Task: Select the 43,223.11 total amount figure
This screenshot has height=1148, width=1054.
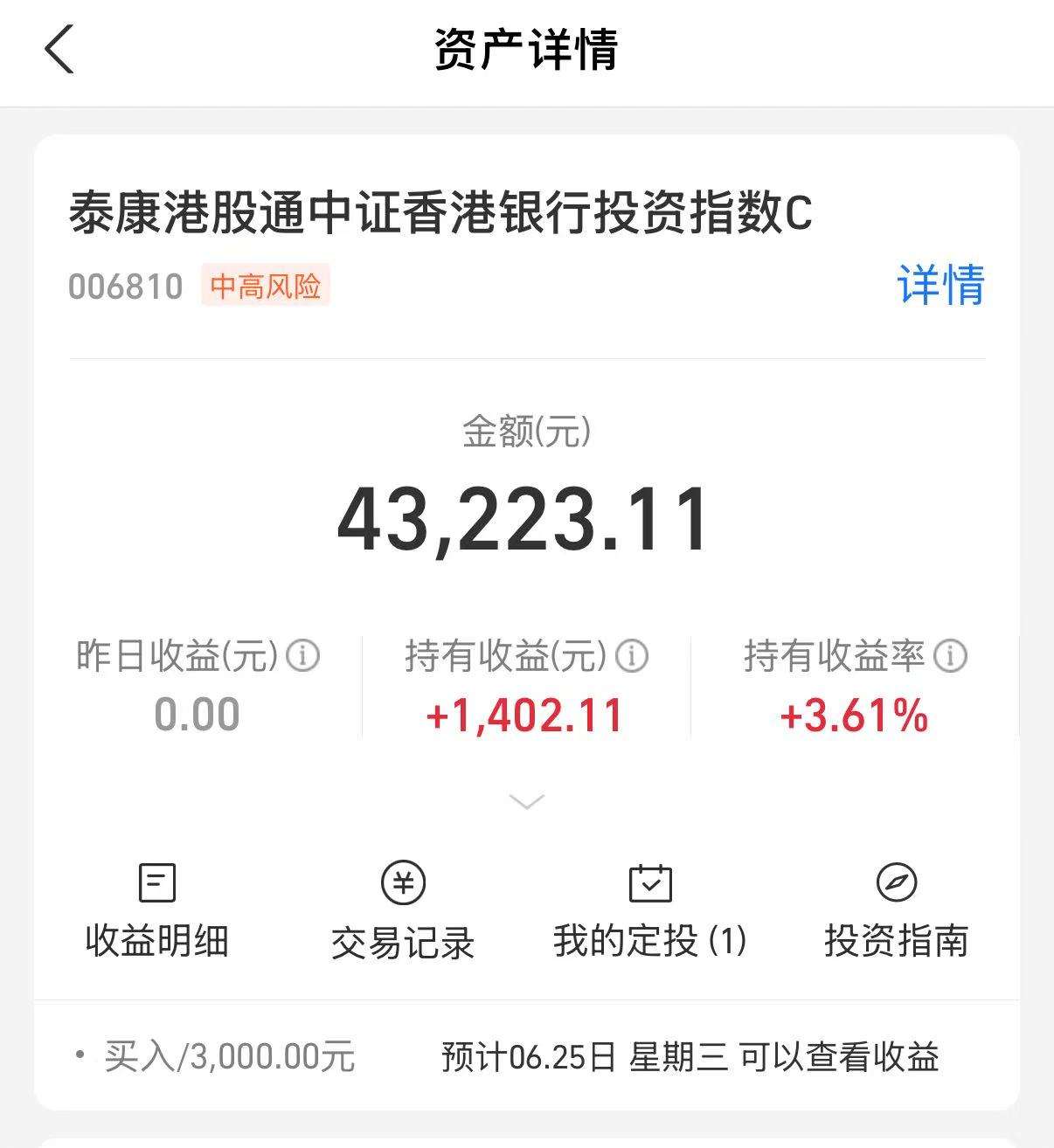Action: point(525,519)
